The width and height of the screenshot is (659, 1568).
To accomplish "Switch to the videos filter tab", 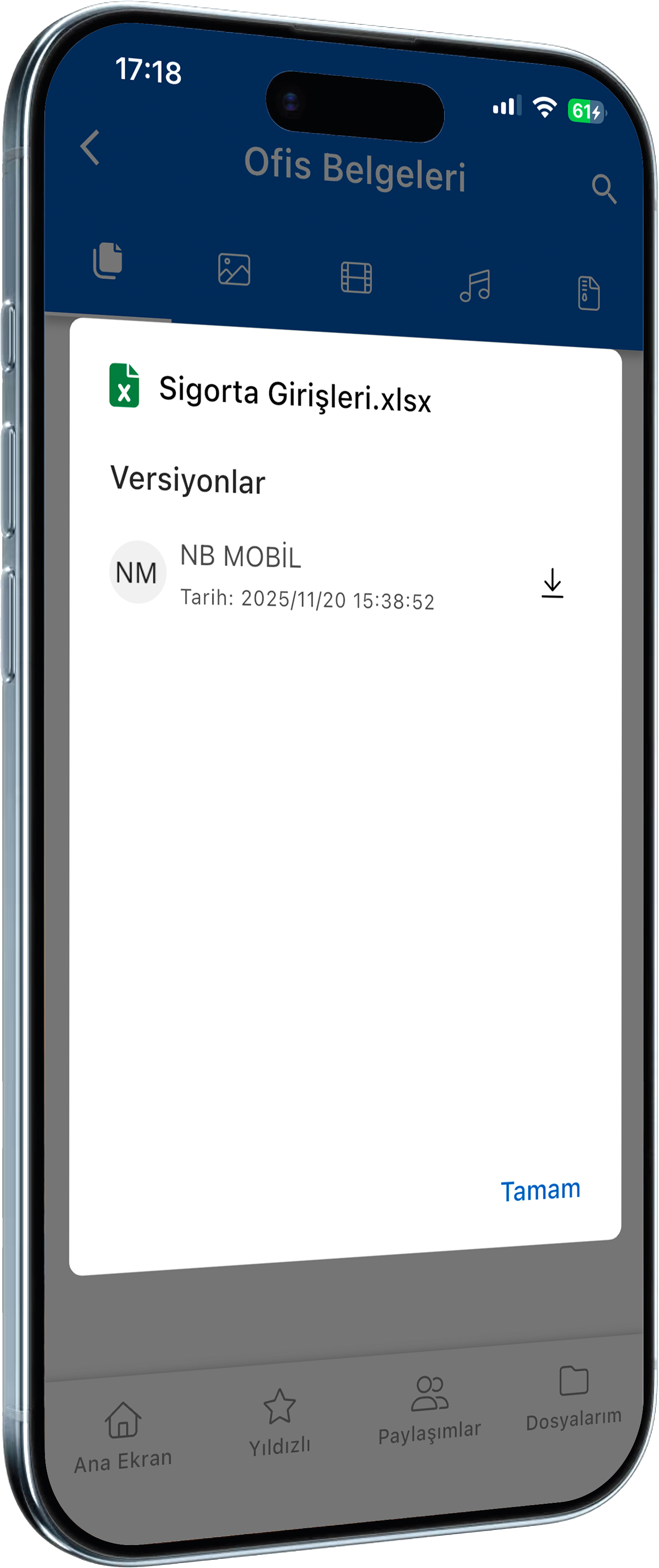I will coord(356,278).
